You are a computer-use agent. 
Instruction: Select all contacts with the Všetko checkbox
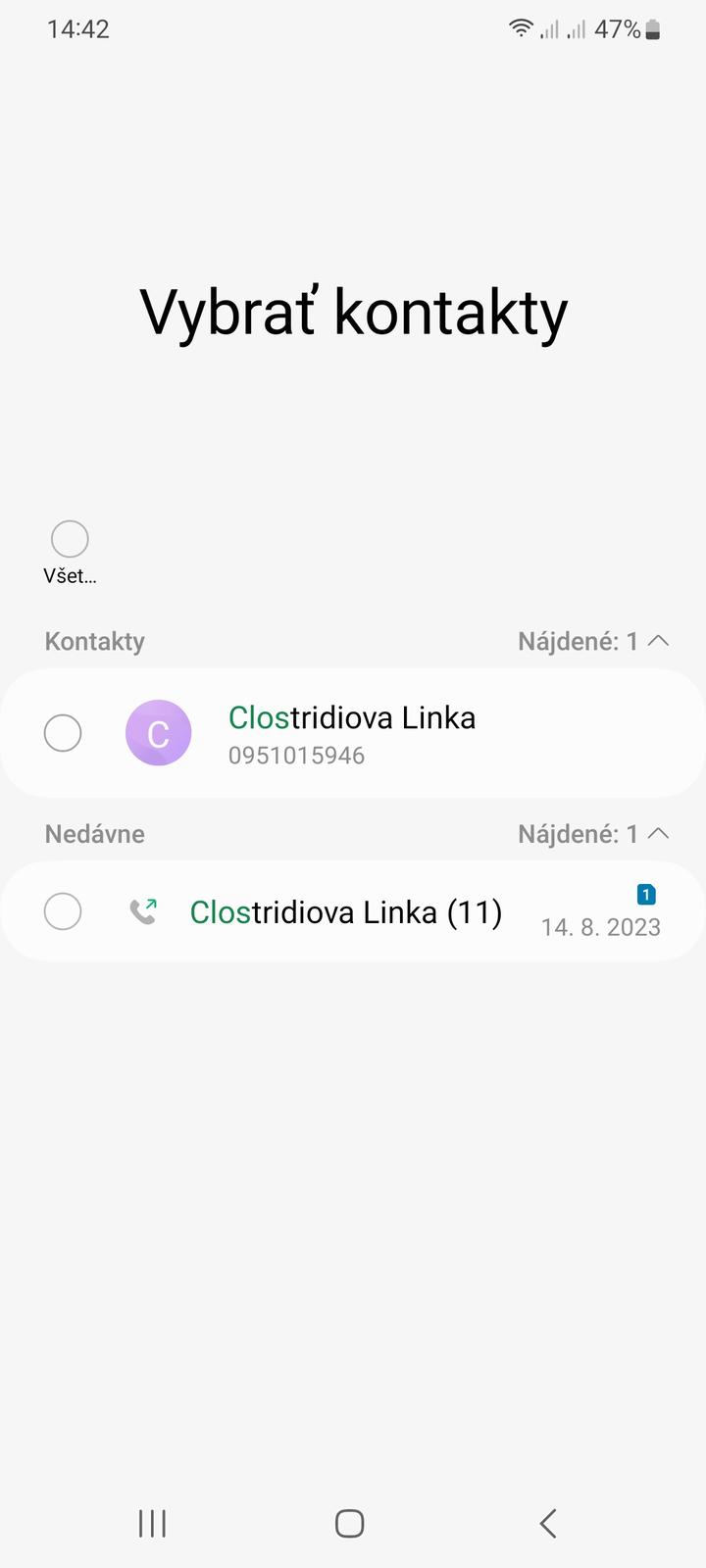70,539
